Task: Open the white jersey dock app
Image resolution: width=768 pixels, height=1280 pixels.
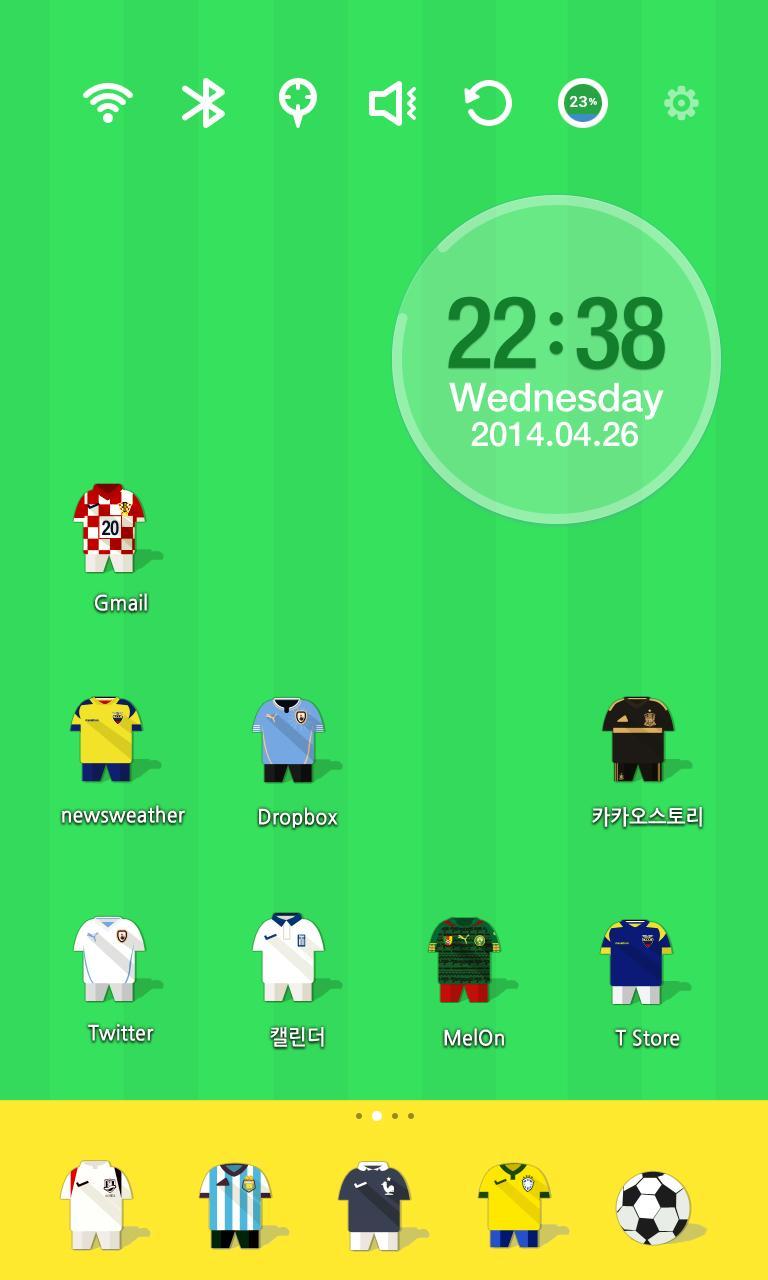Action: point(96,1205)
